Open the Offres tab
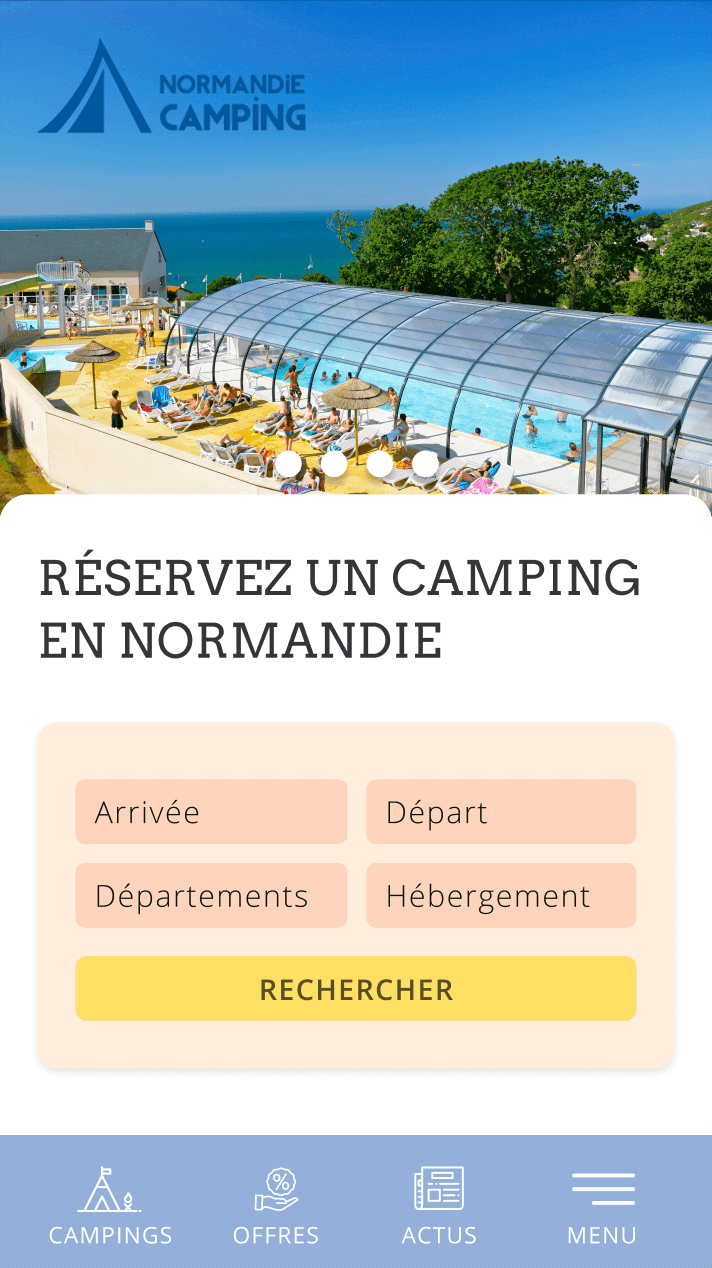Image resolution: width=712 pixels, height=1268 pixels. [276, 1205]
